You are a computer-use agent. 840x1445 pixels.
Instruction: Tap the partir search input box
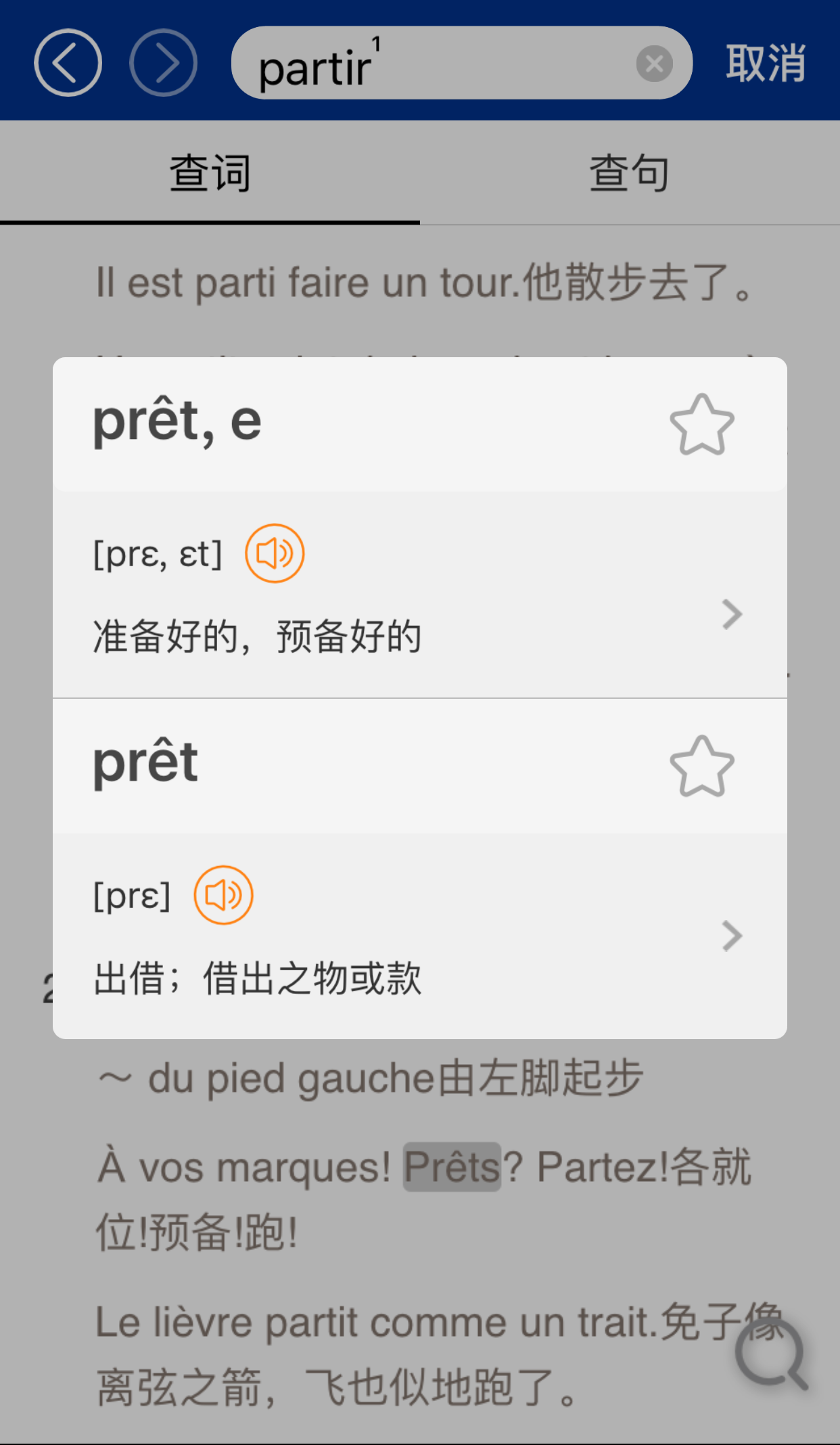click(433, 64)
